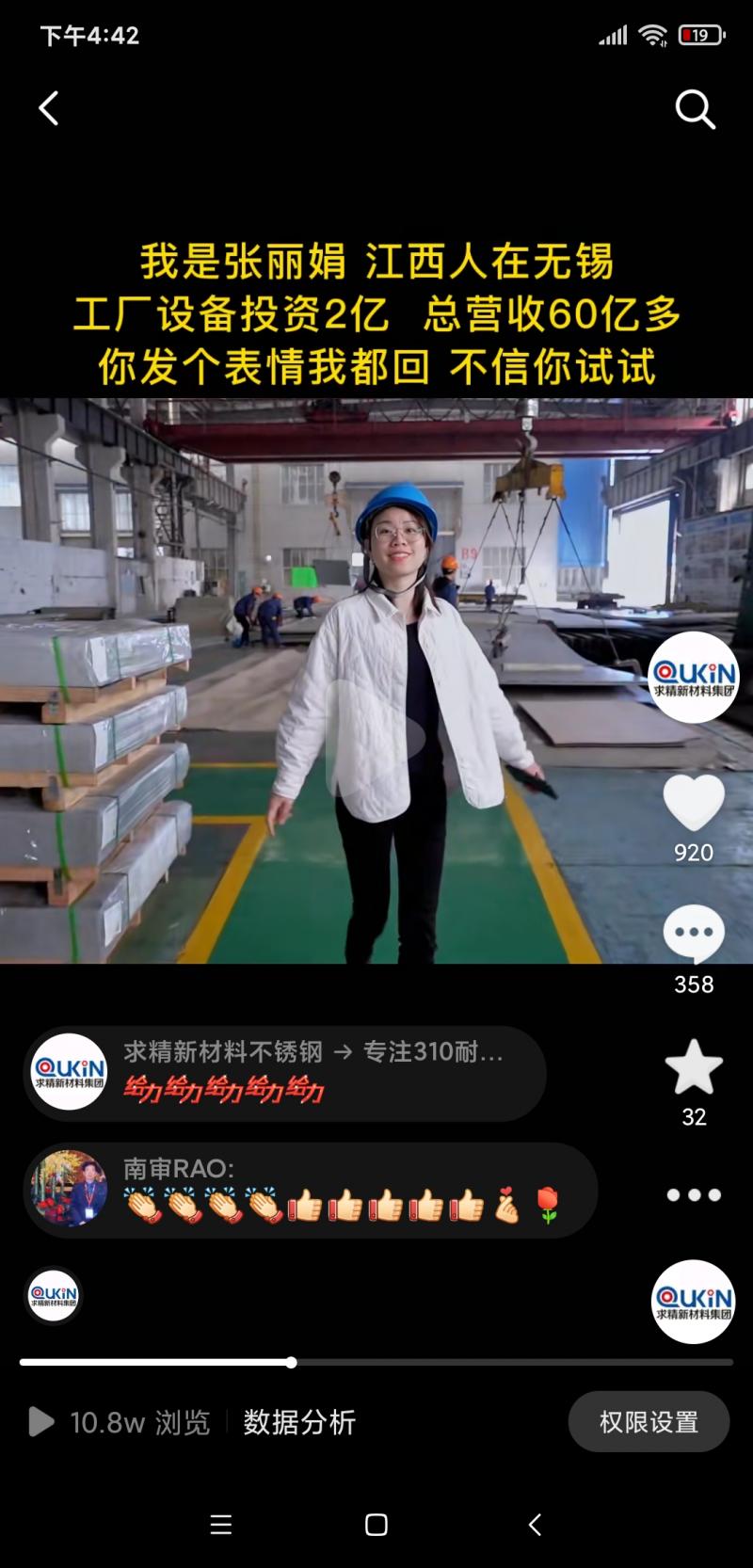The width and height of the screenshot is (753, 1568).
Task: Open the comments bubble
Action: click(694, 933)
